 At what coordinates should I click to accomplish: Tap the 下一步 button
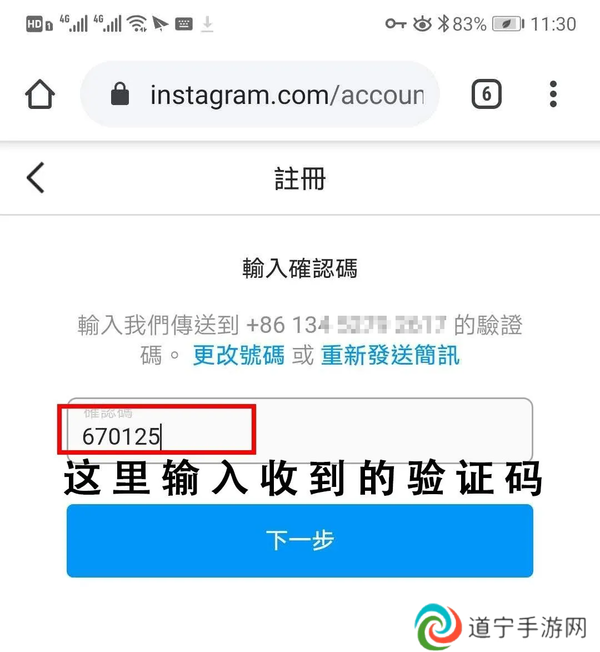[300, 541]
